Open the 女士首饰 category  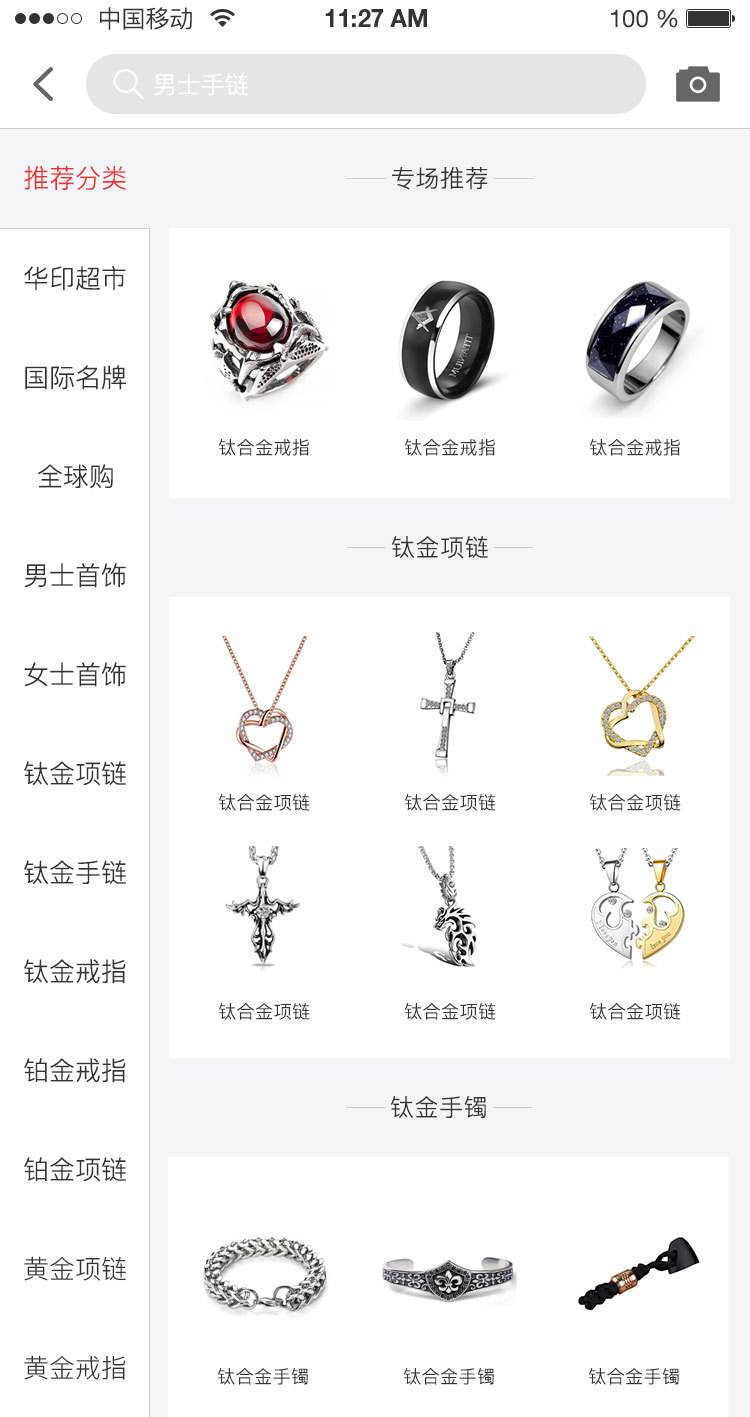pyautogui.click(x=74, y=675)
